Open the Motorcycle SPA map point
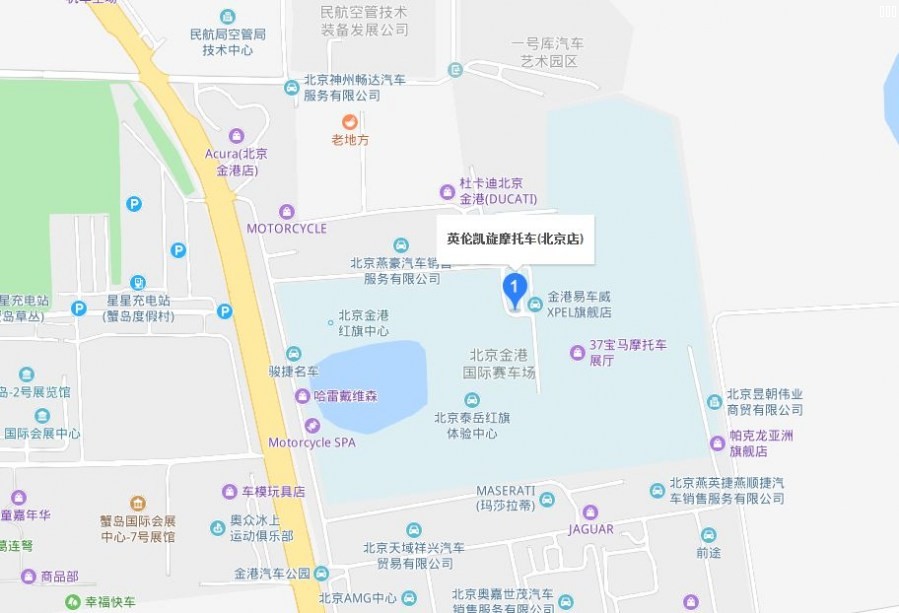 tap(312, 426)
